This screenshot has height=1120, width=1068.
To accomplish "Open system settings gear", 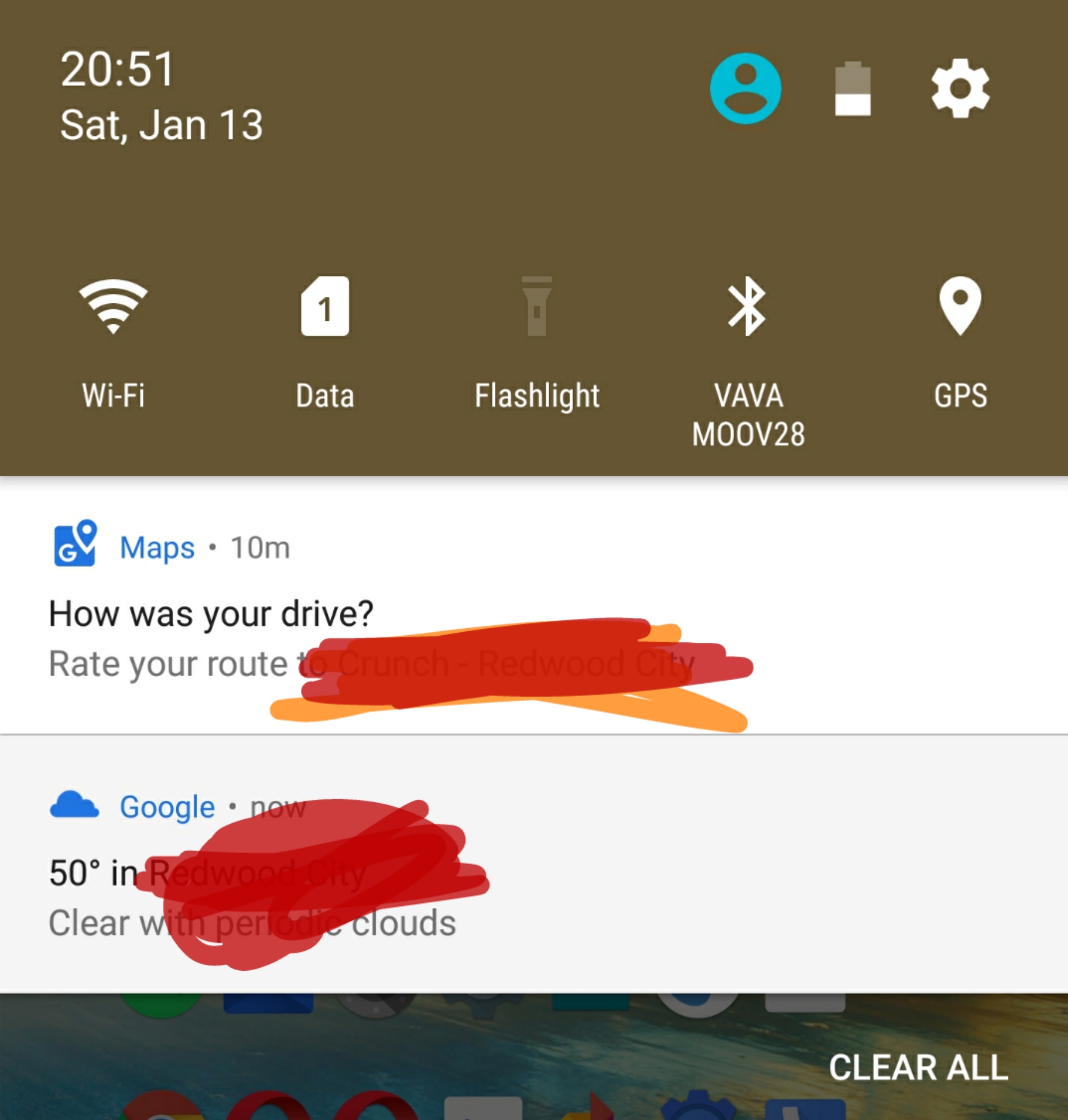I will pos(960,89).
